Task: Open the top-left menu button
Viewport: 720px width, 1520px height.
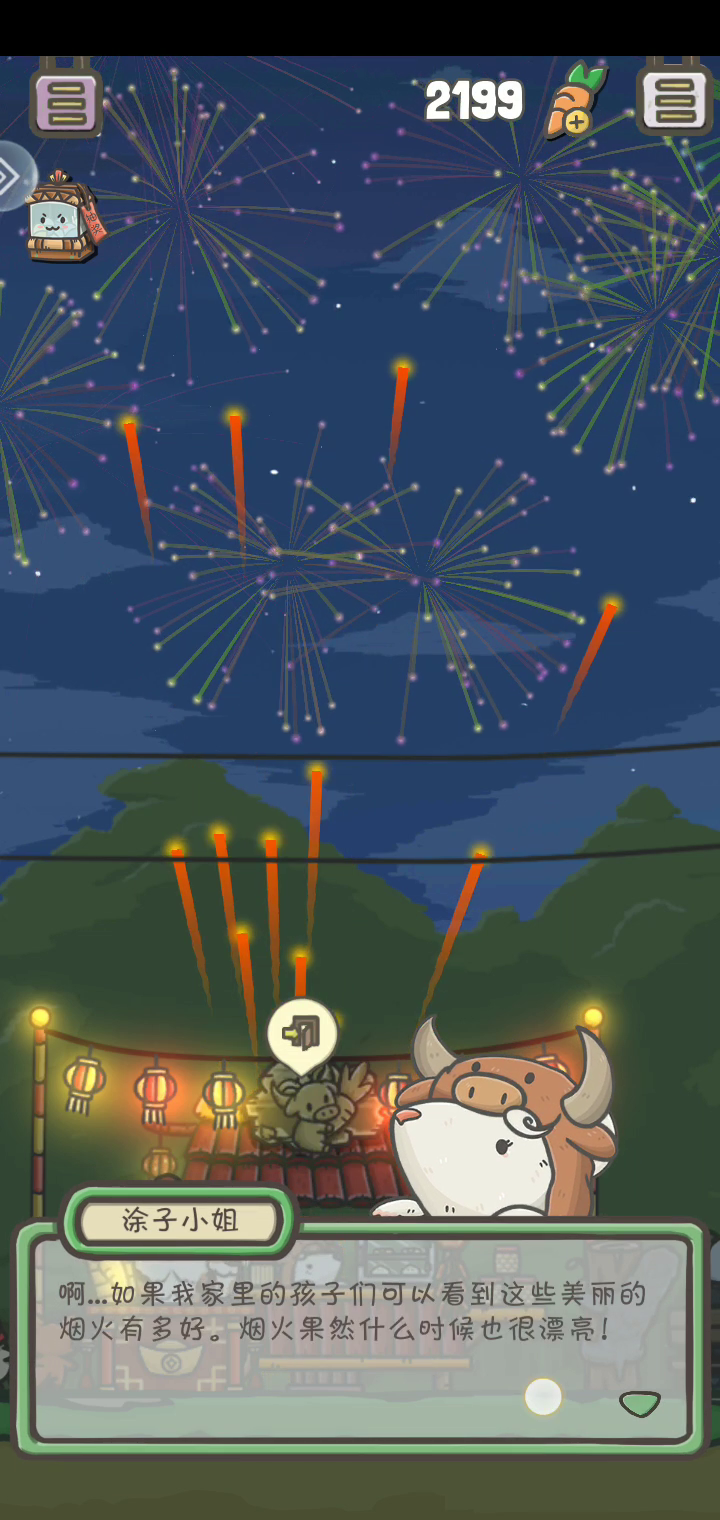Action: pyautogui.click(x=66, y=101)
